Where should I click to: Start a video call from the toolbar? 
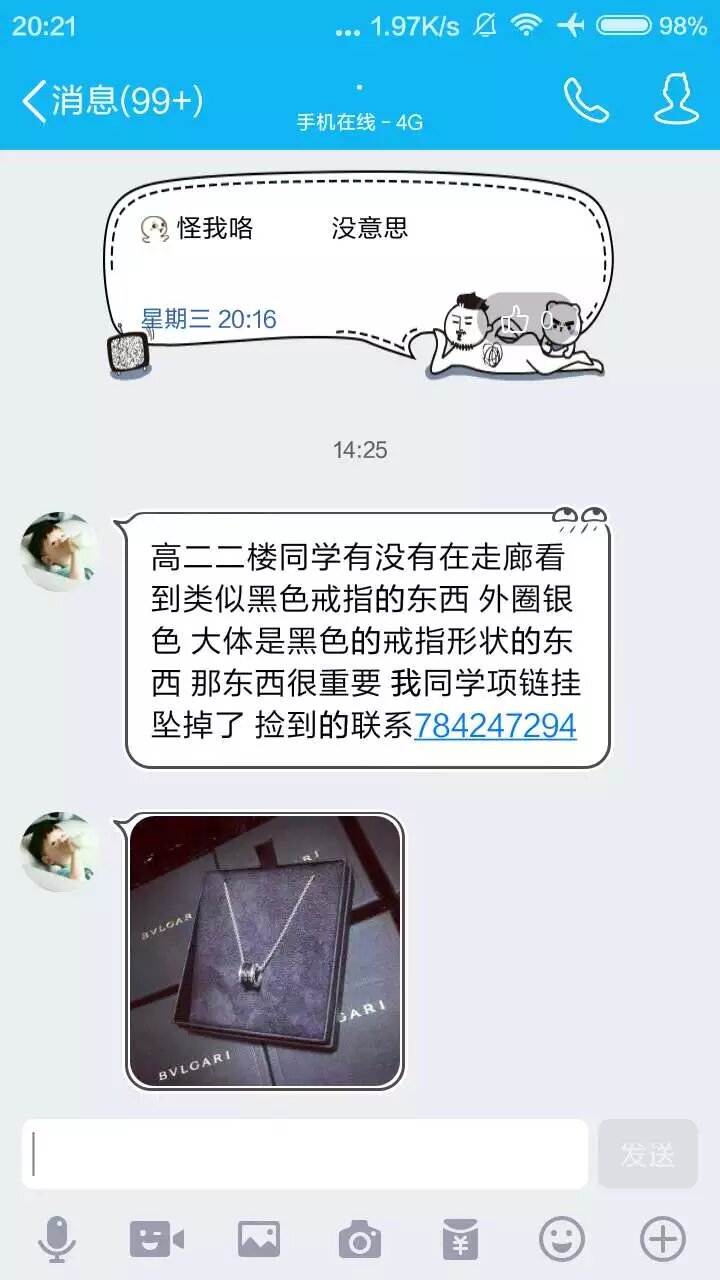[157, 1240]
